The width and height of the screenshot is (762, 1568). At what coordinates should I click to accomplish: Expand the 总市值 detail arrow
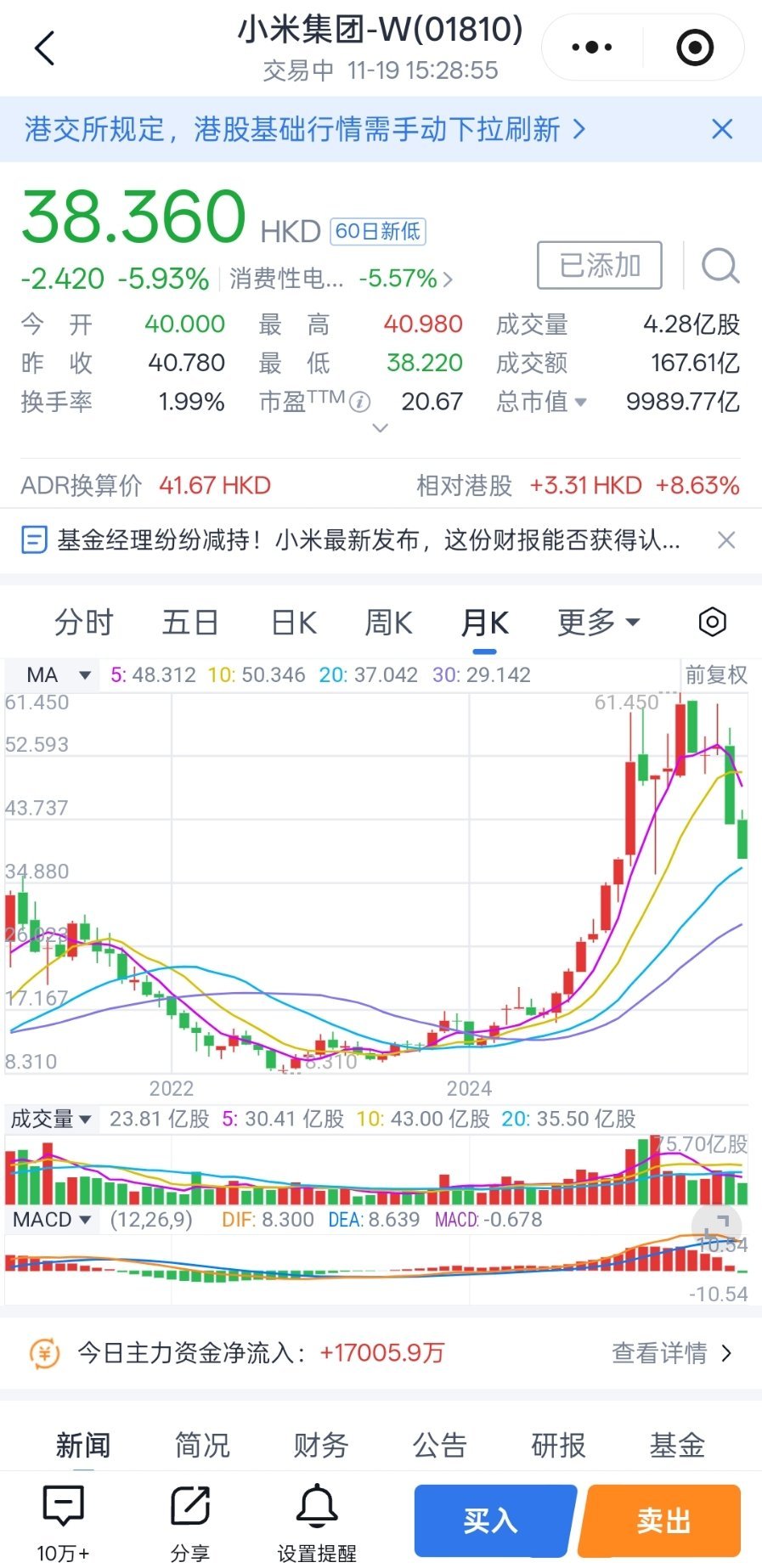point(582,403)
